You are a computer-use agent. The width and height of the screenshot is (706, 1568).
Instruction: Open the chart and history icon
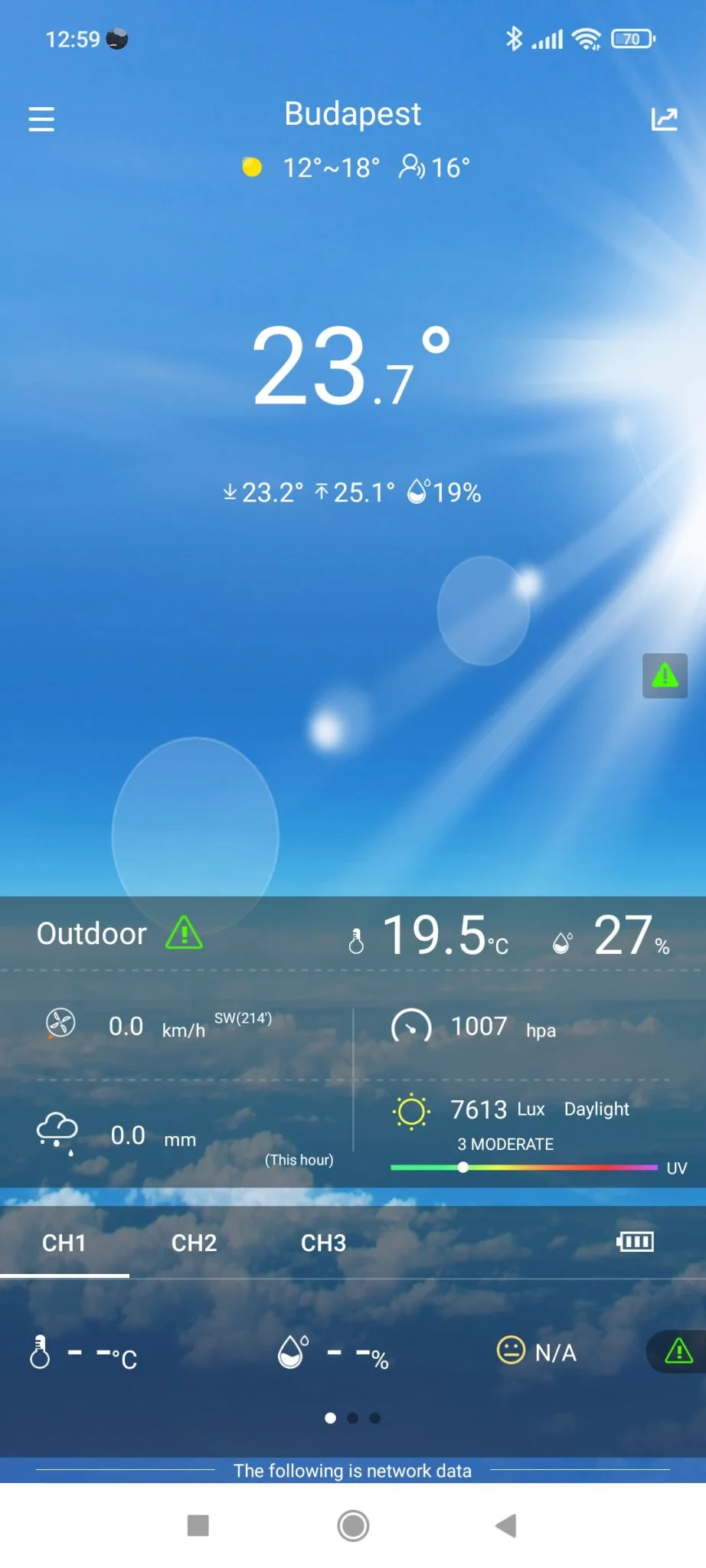[x=664, y=119]
